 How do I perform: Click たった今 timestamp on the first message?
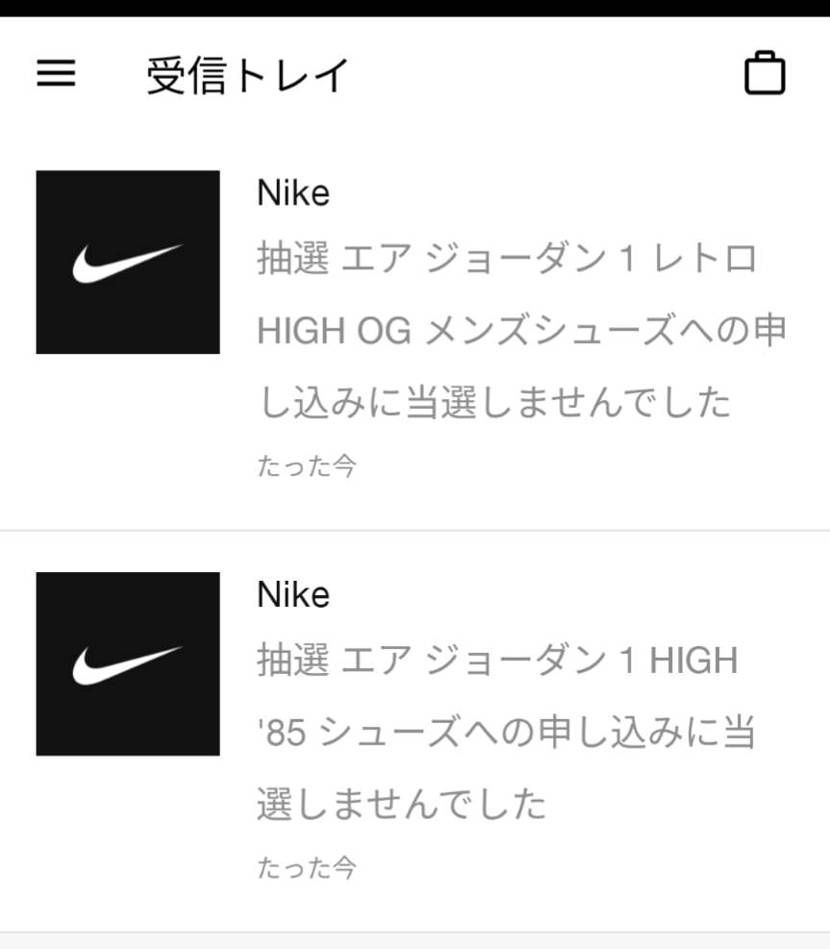304,463
